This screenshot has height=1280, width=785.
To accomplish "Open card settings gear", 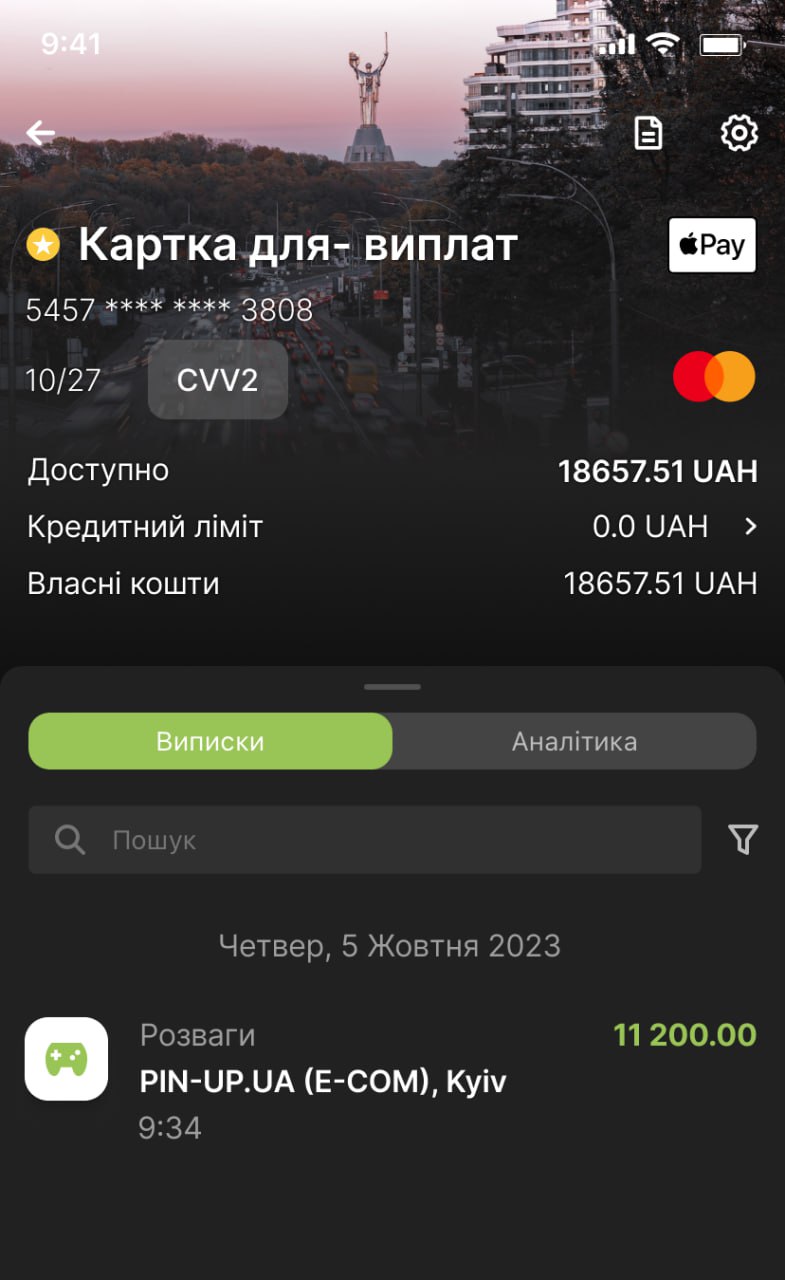I will 739,133.
